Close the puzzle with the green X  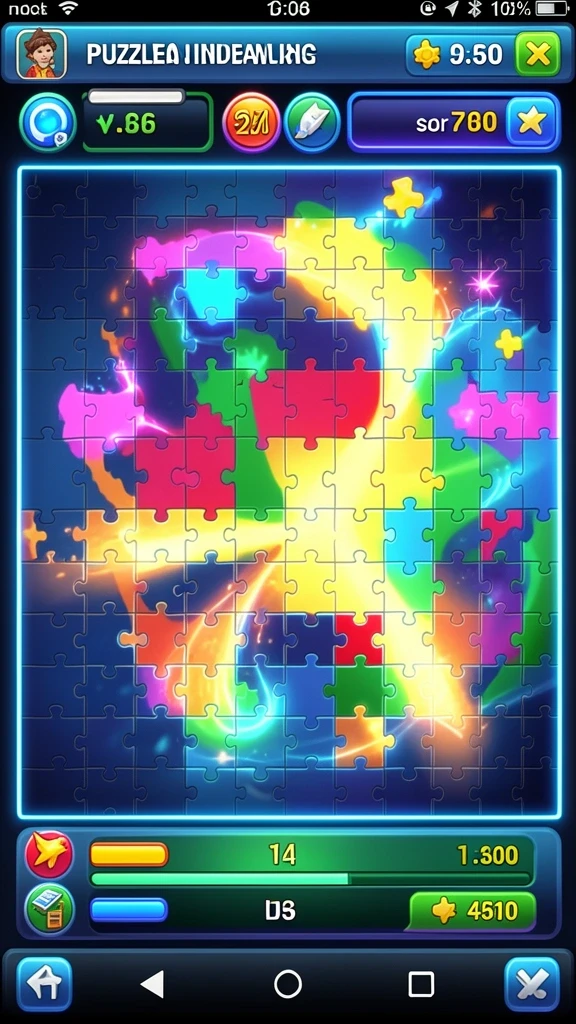pyautogui.click(x=538, y=54)
